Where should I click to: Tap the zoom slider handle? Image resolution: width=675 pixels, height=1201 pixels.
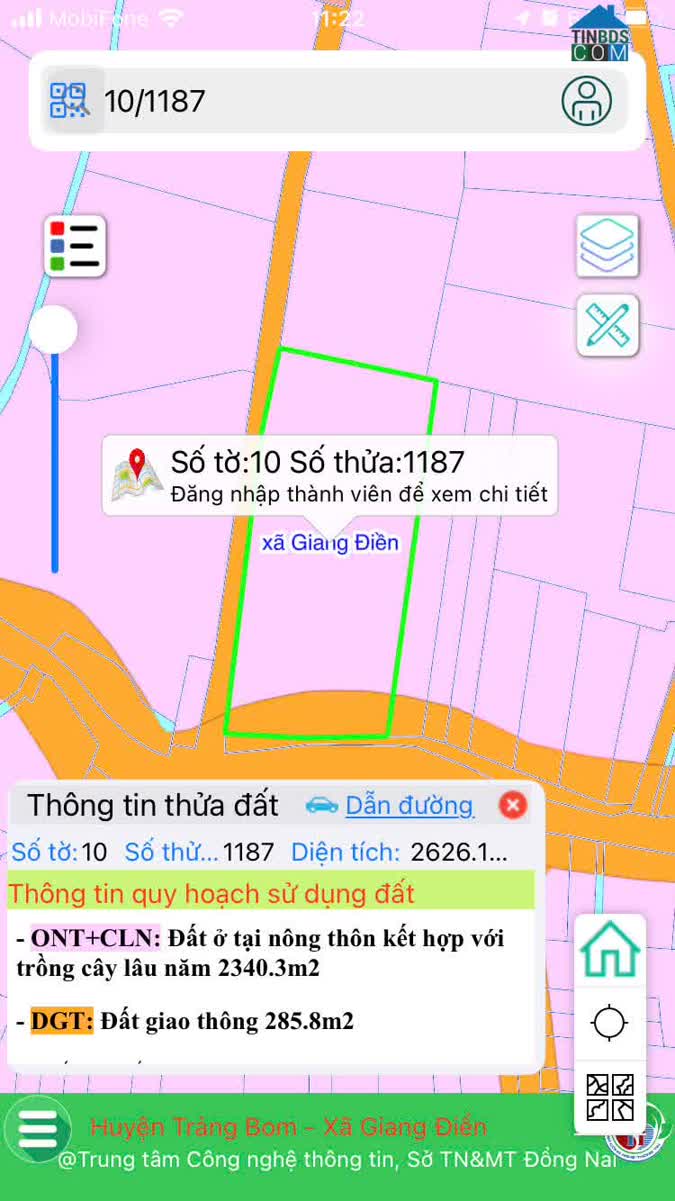click(x=53, y=329)
